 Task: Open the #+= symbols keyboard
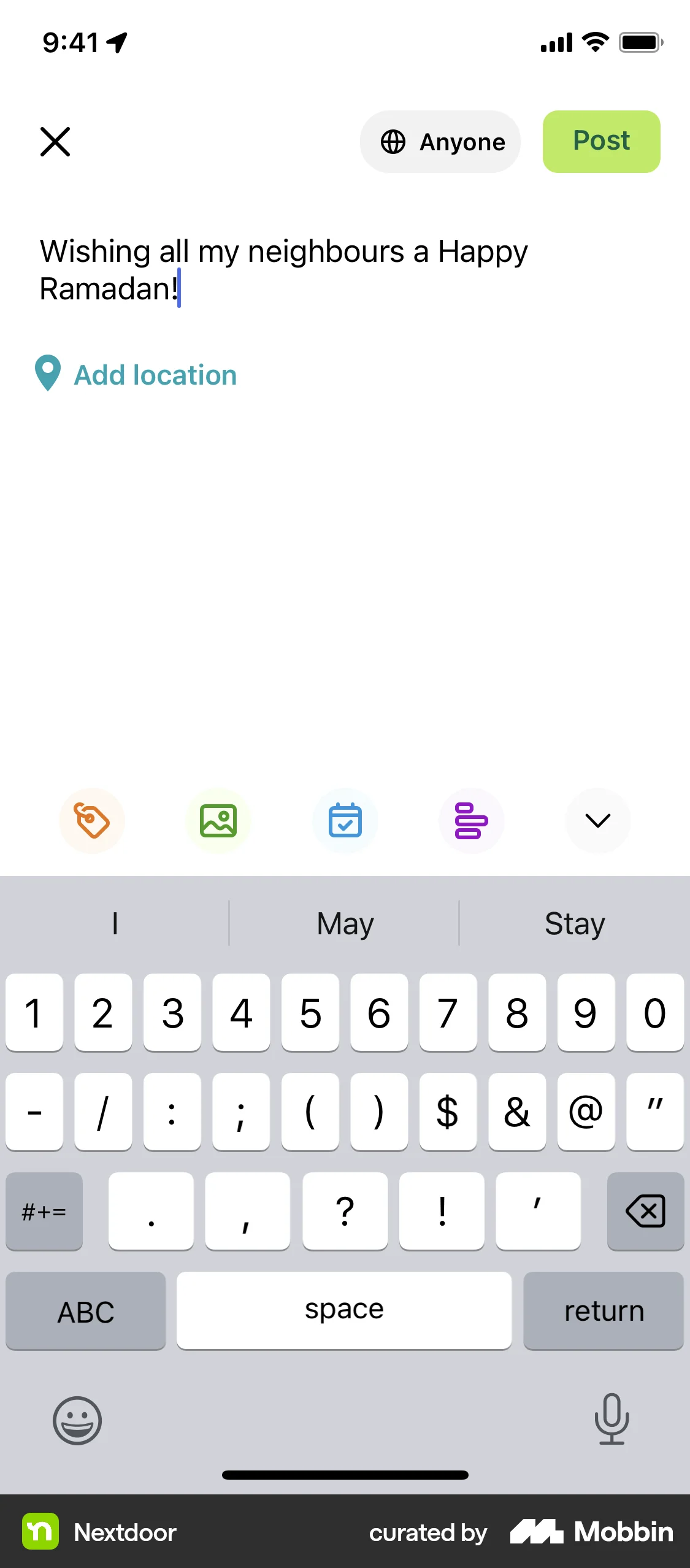click(43, 1211)
